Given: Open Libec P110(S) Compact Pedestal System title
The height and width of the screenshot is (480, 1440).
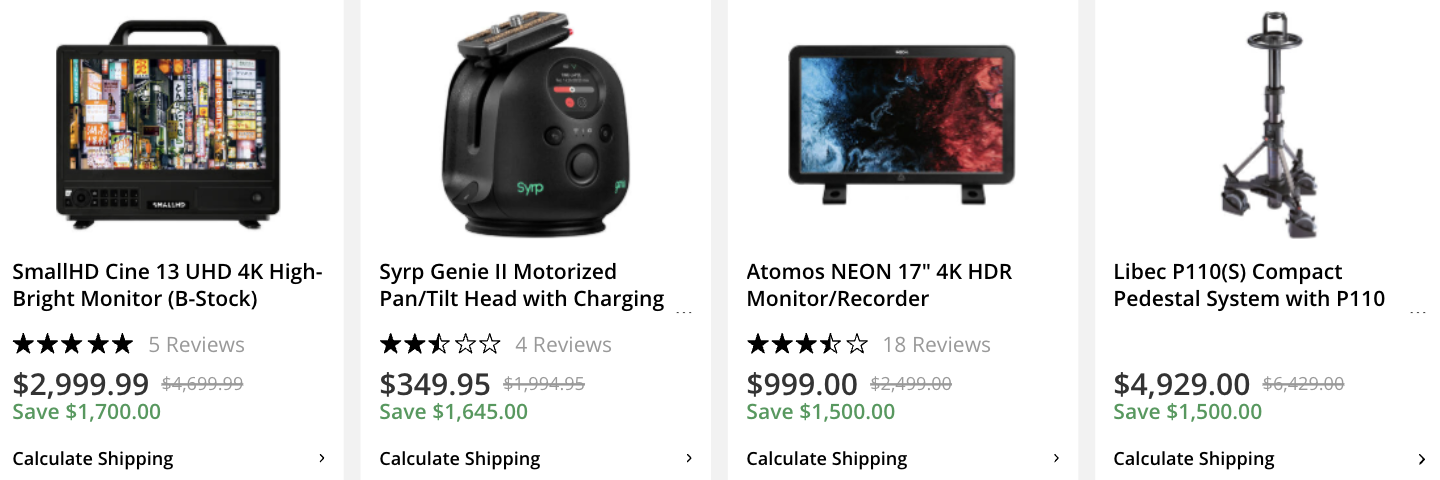Looking at the screenshot, I should tap(1249, 285).
